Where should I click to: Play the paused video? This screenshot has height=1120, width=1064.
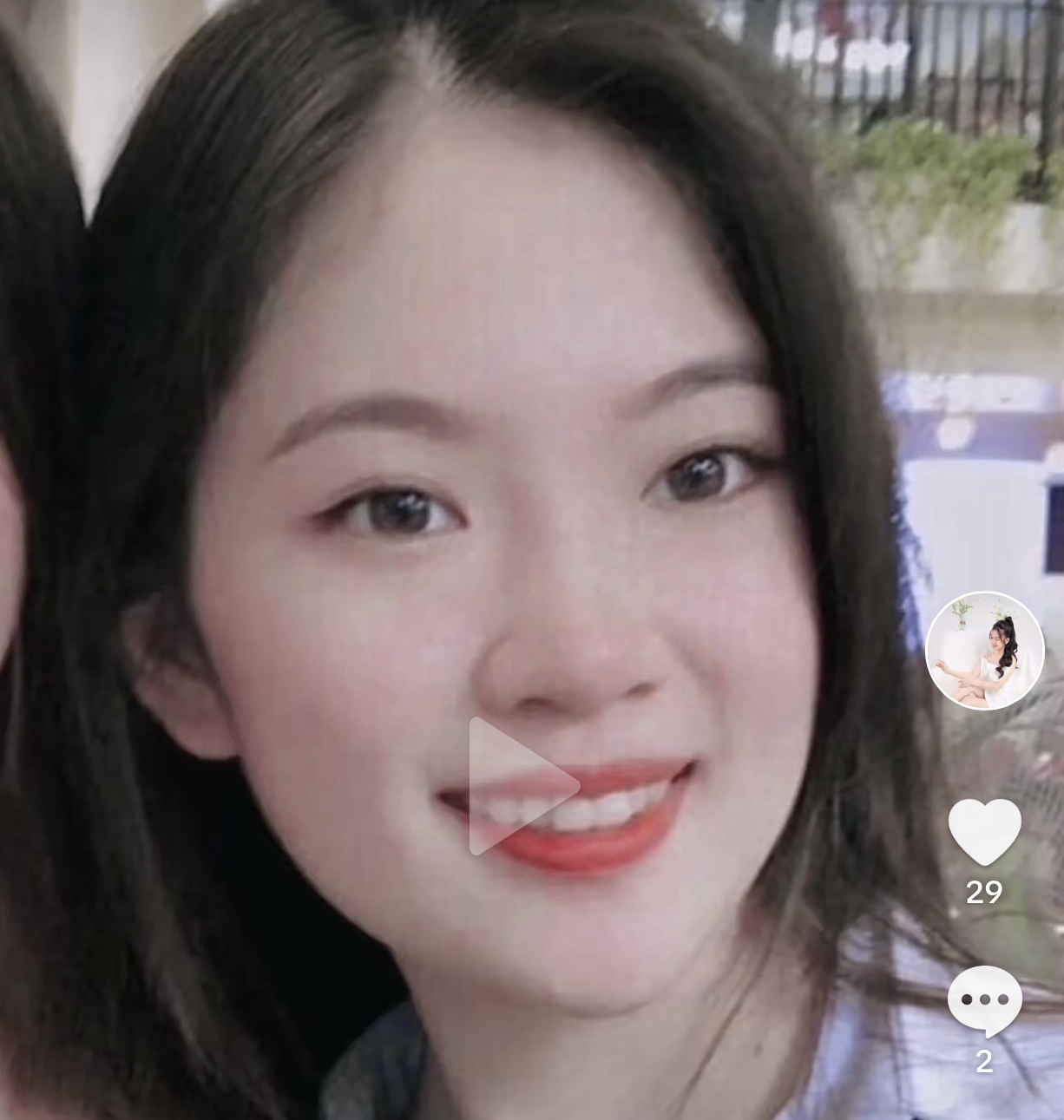tap(518, 786)
